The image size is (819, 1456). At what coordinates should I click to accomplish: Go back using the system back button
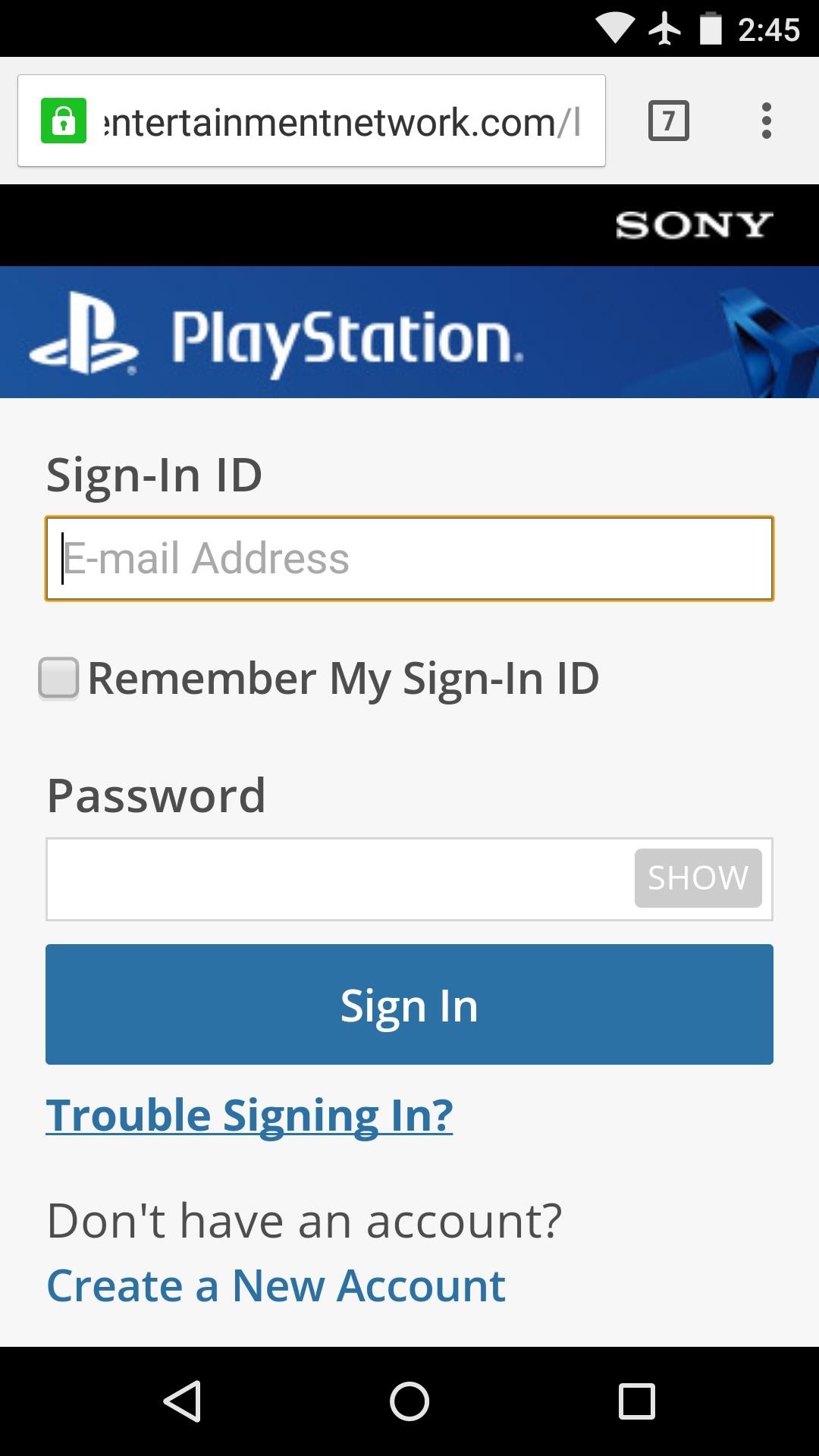(x=182, y=1401)
